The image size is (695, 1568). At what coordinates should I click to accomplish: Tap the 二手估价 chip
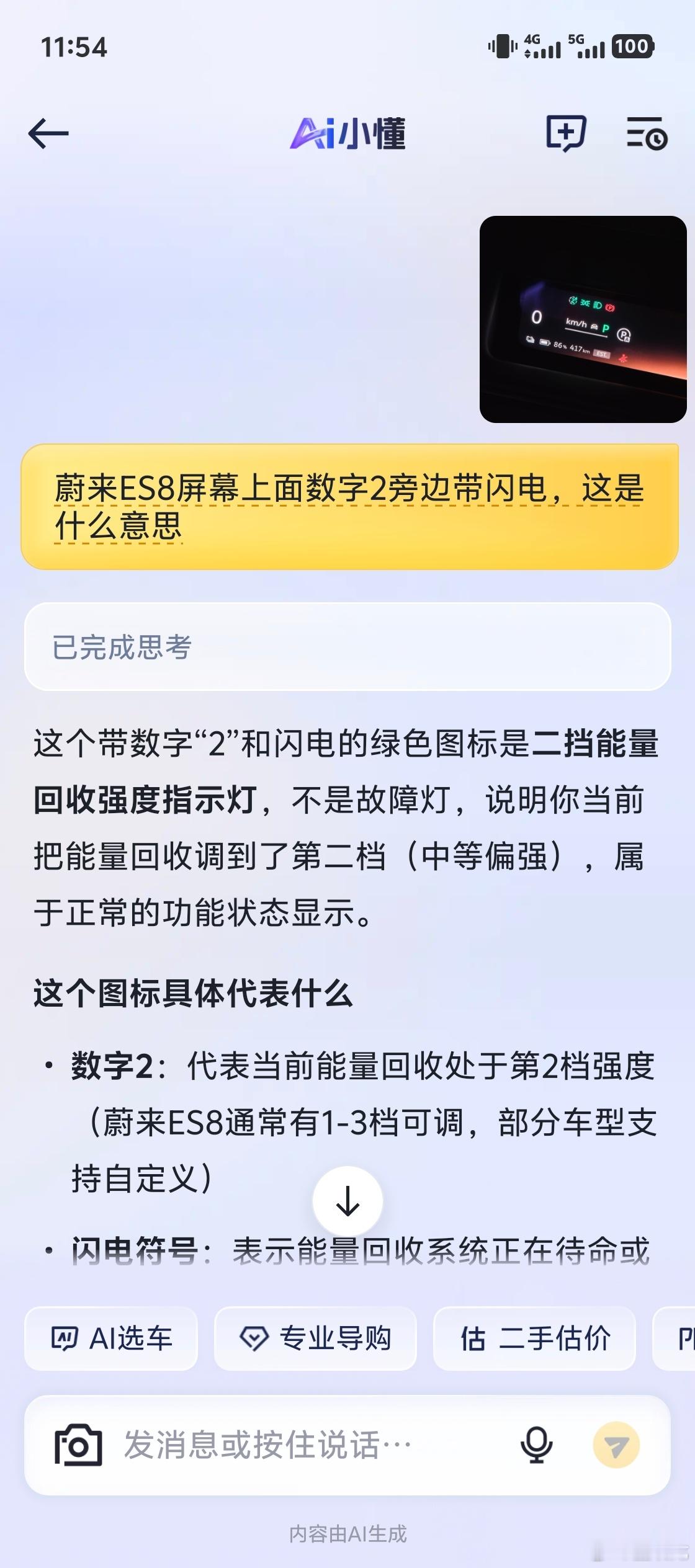click(x=534, y=1339)
